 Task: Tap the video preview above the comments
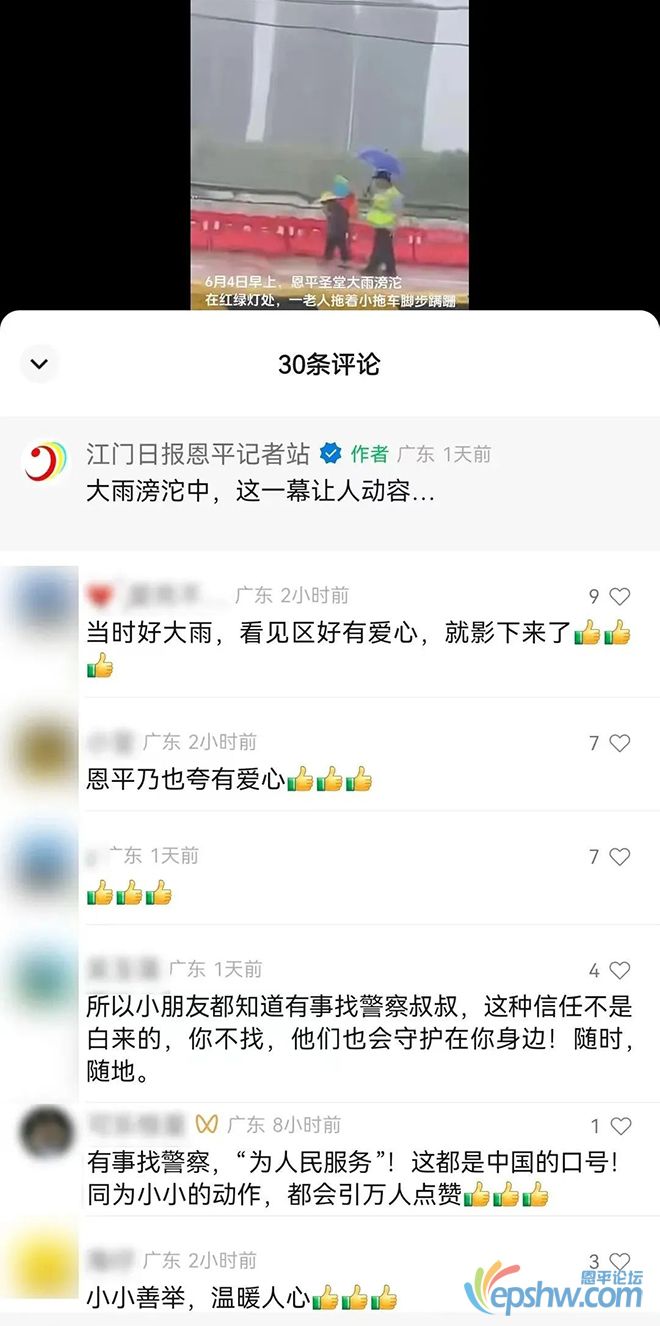[330, 155]
